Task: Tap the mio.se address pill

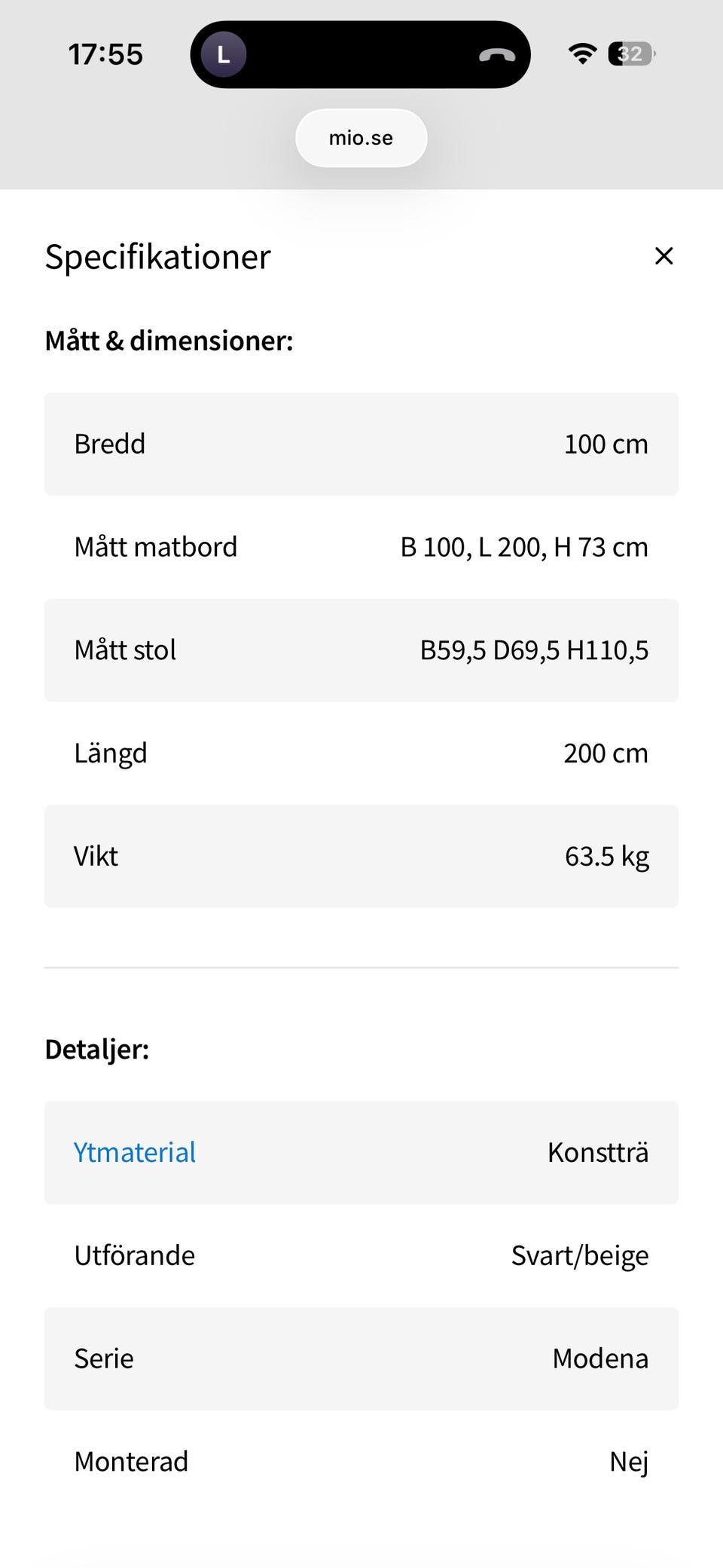Action: click(361, 138)
